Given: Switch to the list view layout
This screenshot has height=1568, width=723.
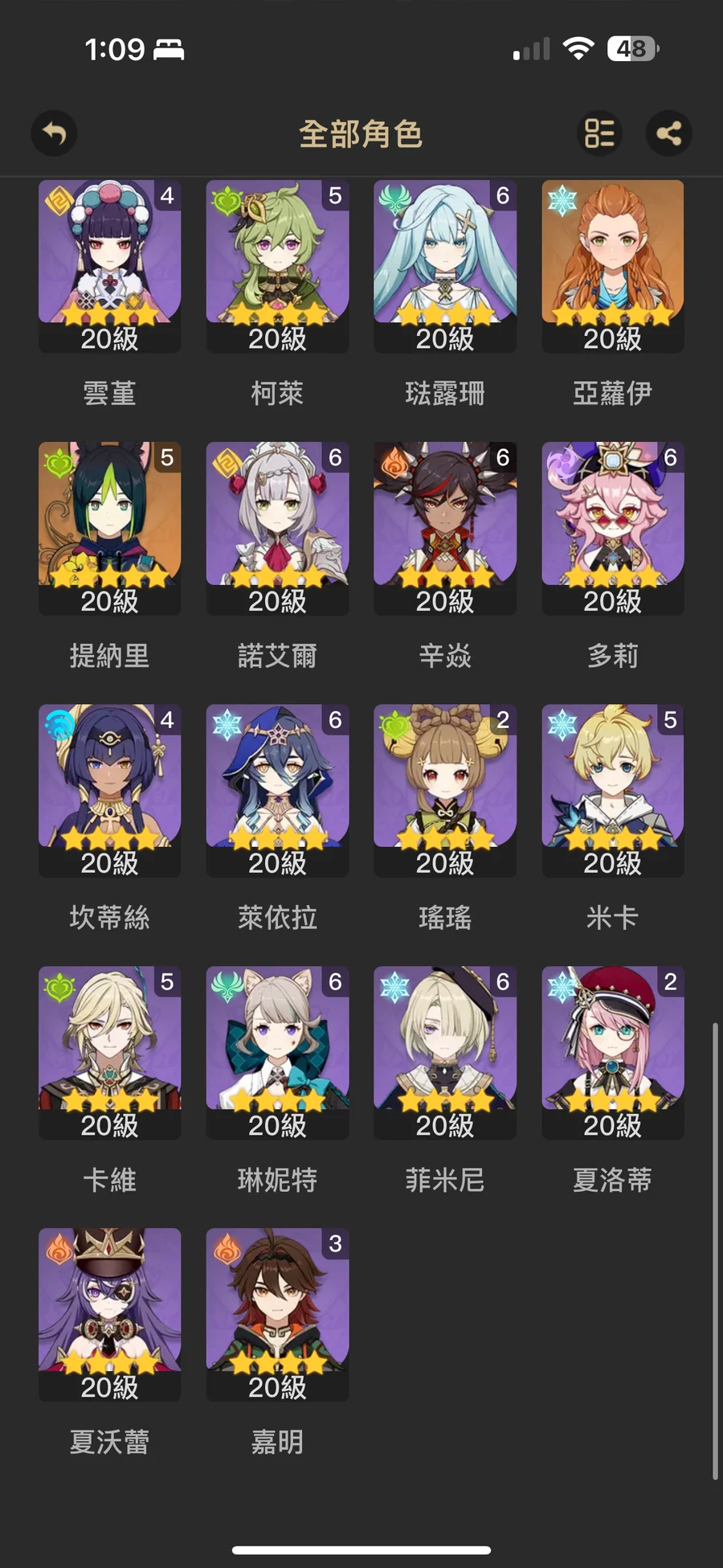Looking at the screenshot, I should coord(599,133).
